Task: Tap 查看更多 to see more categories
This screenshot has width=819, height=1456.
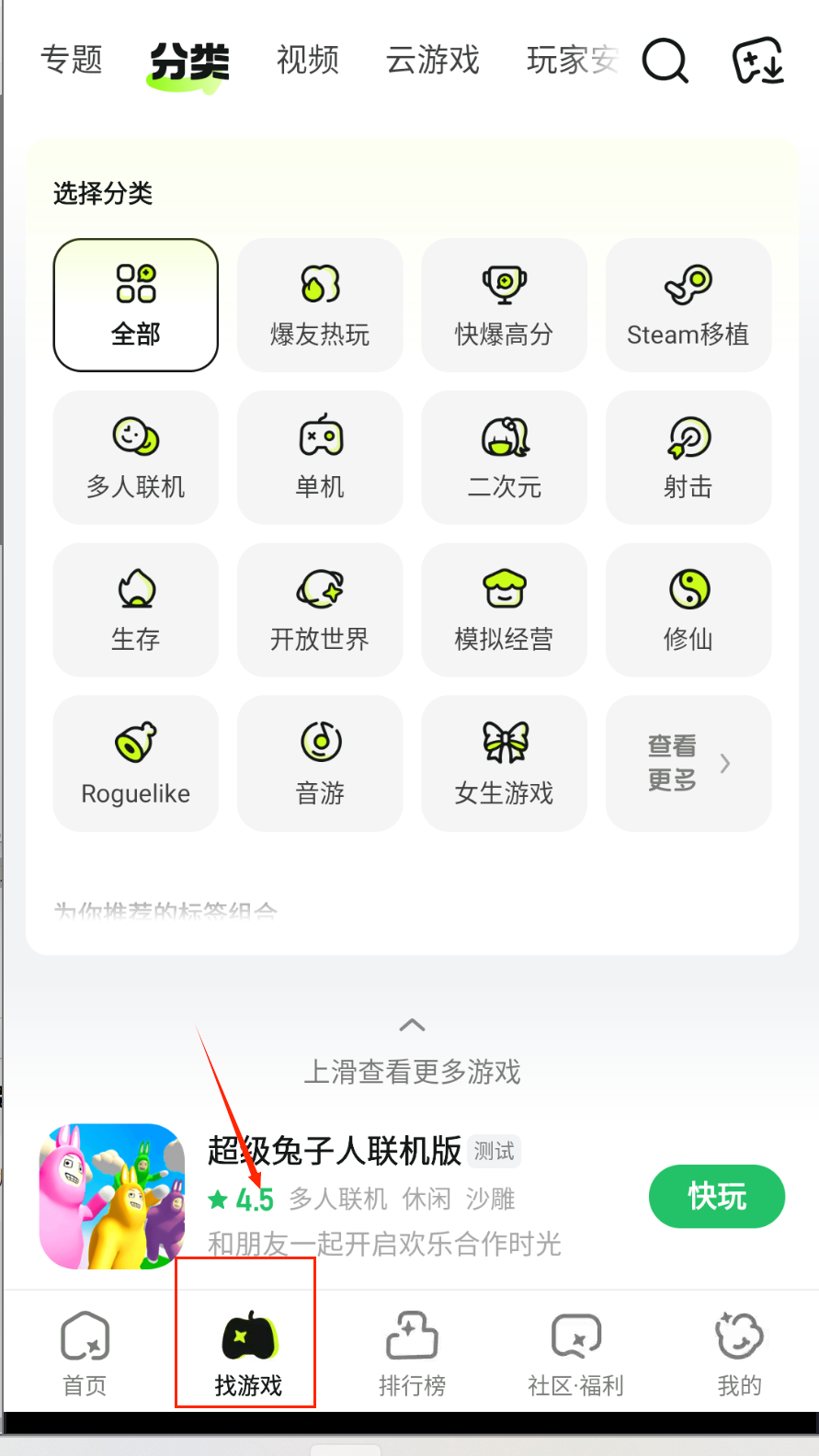Action: 688,763
